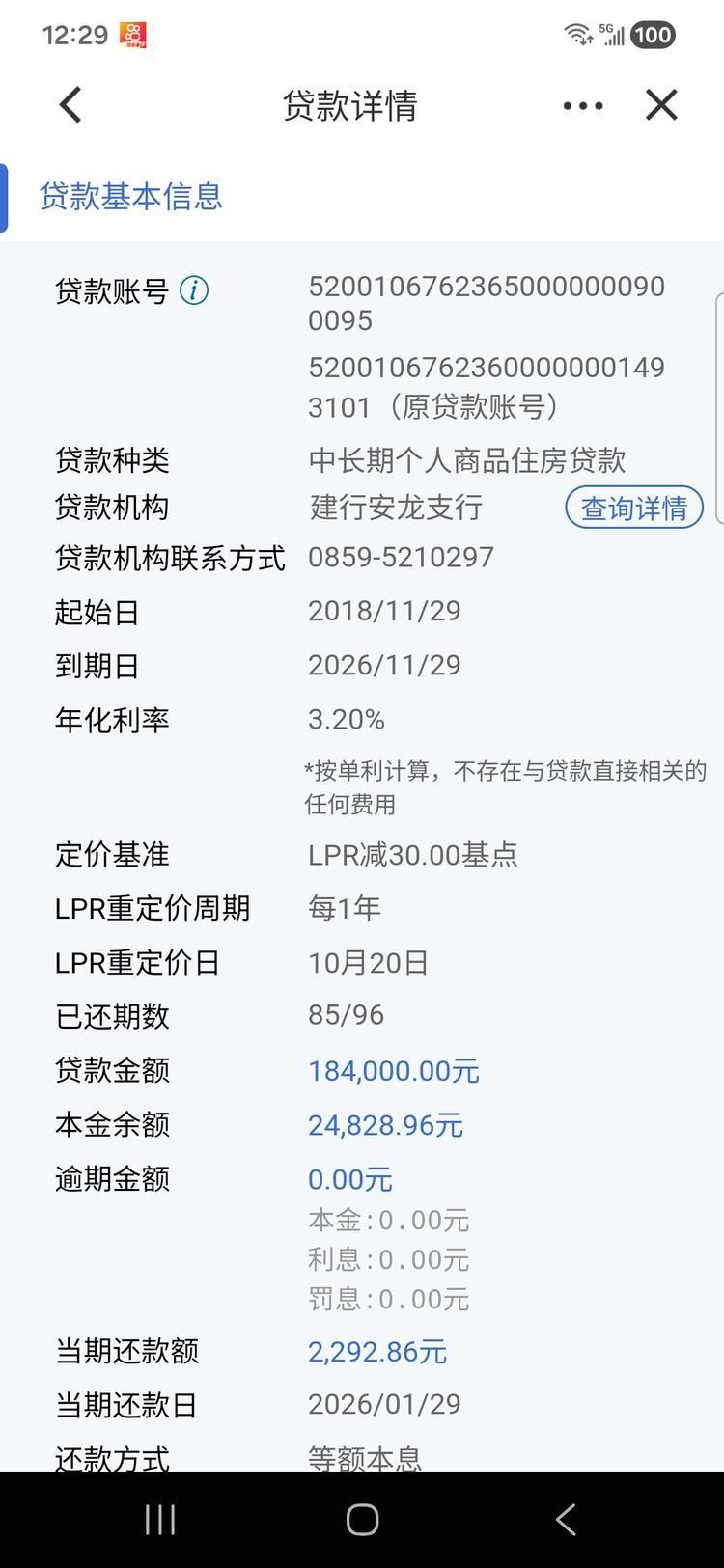This screenshot has width=724, height=1568.
Task: Tap the info icon beside 贷款账号
Action: 194,290
